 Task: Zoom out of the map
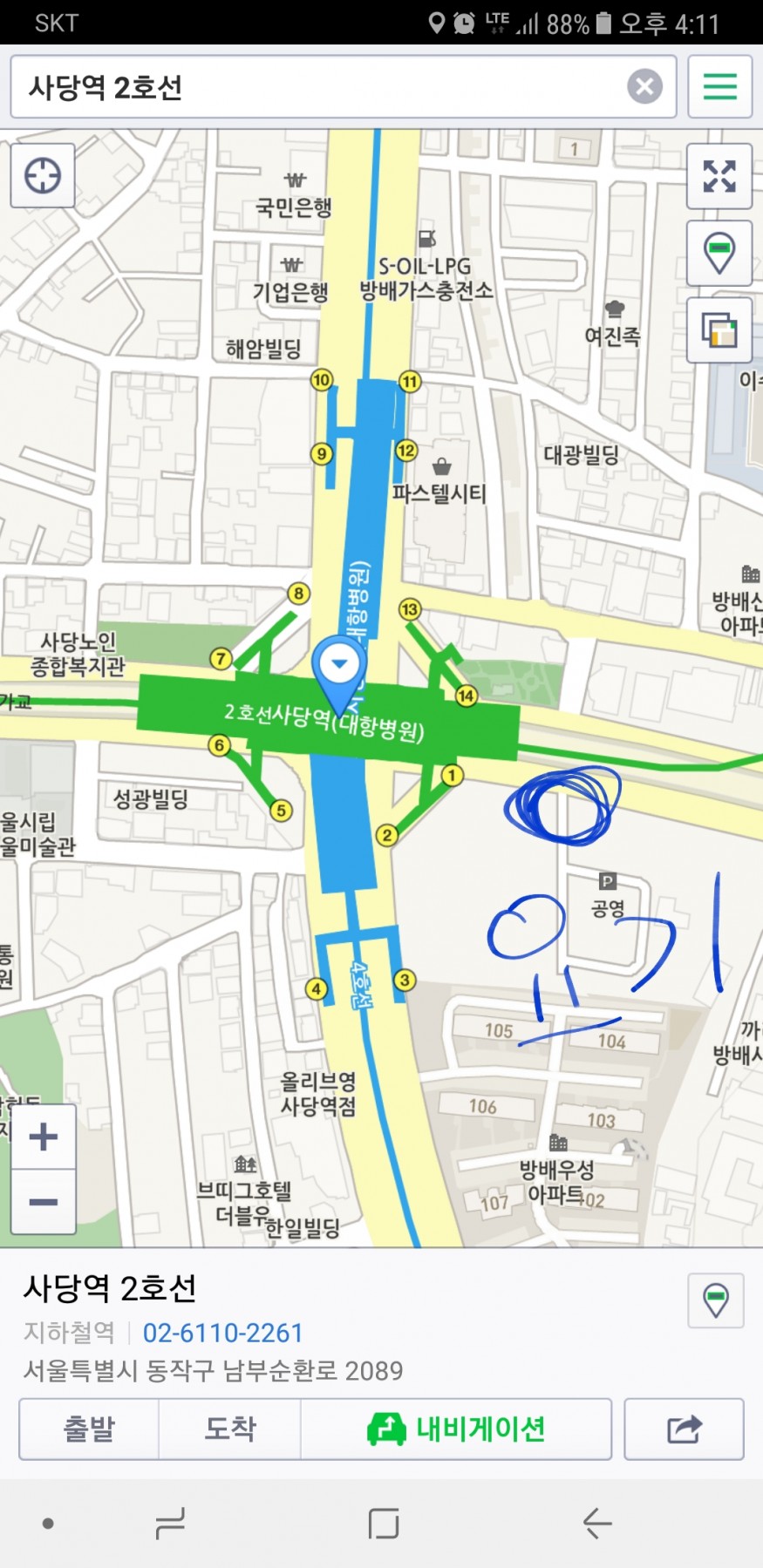(44, 1202)
